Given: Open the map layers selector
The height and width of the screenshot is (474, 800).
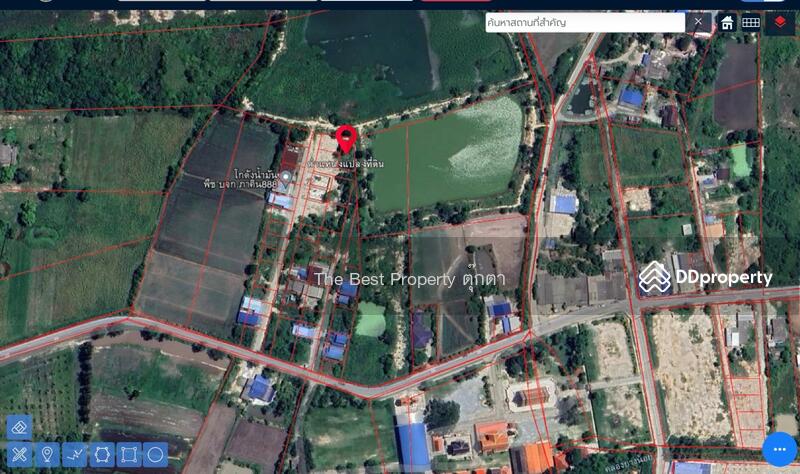Looking at the screenshot, I should coord(780,22).
